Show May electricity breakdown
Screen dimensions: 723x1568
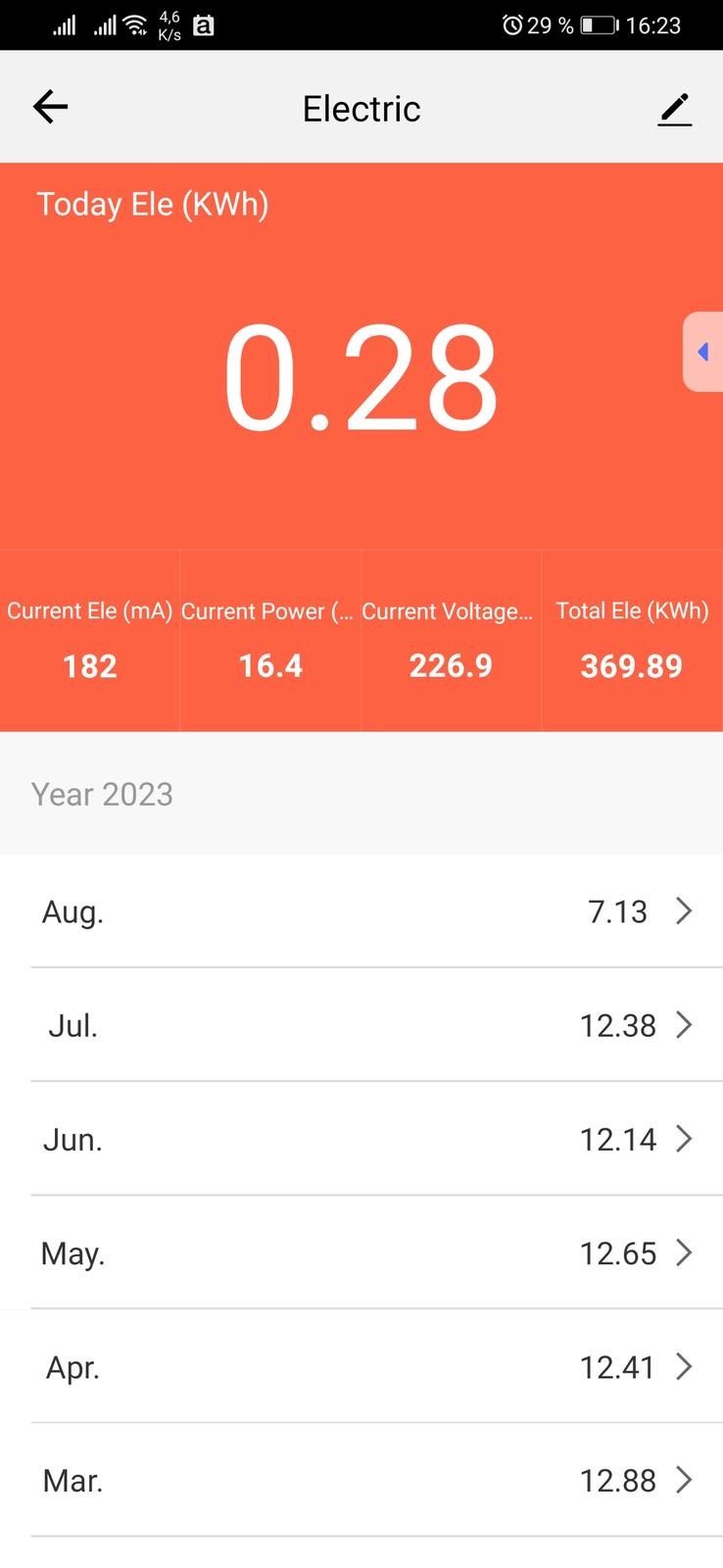[x=361, y=1252]
